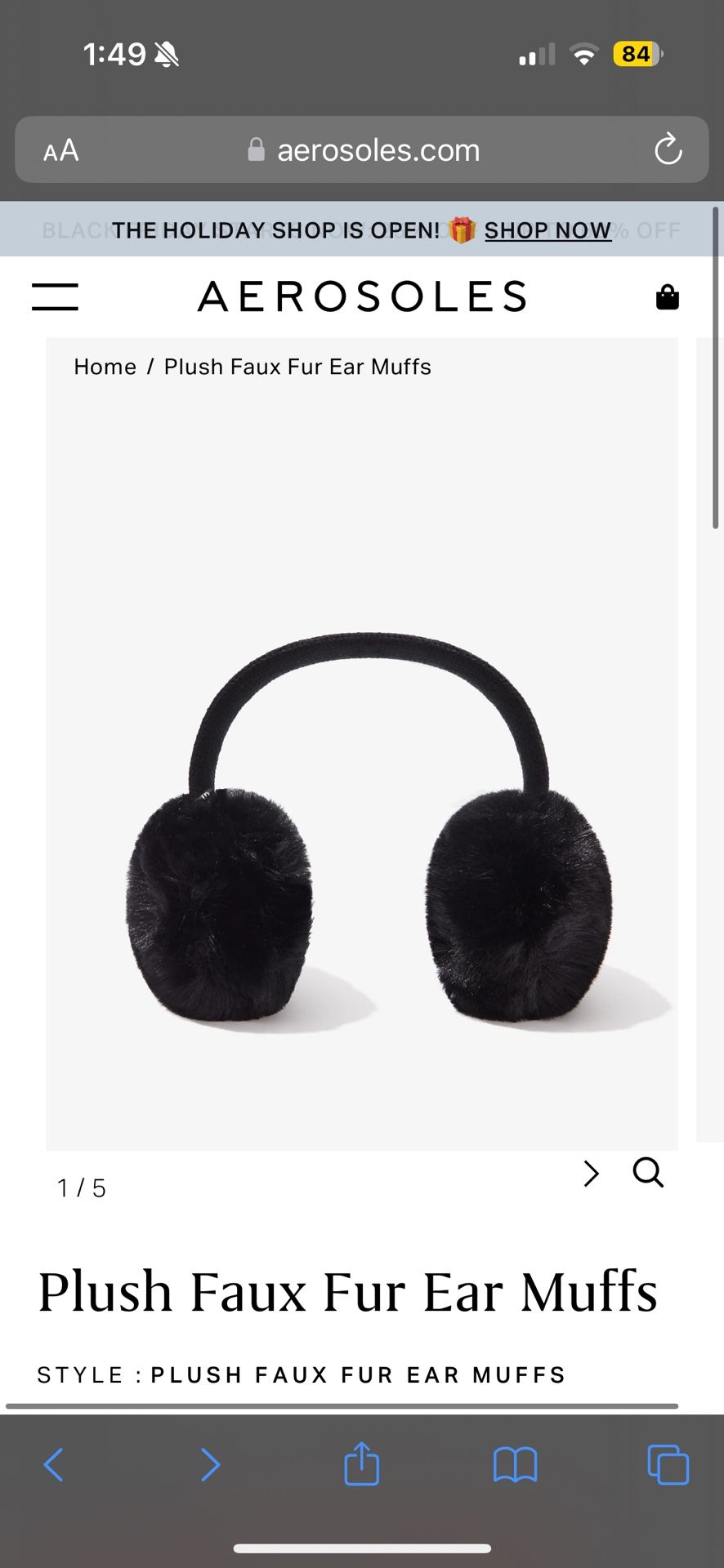Open the shopping bag
The image size is (724, 1568).
pos(668,296)
